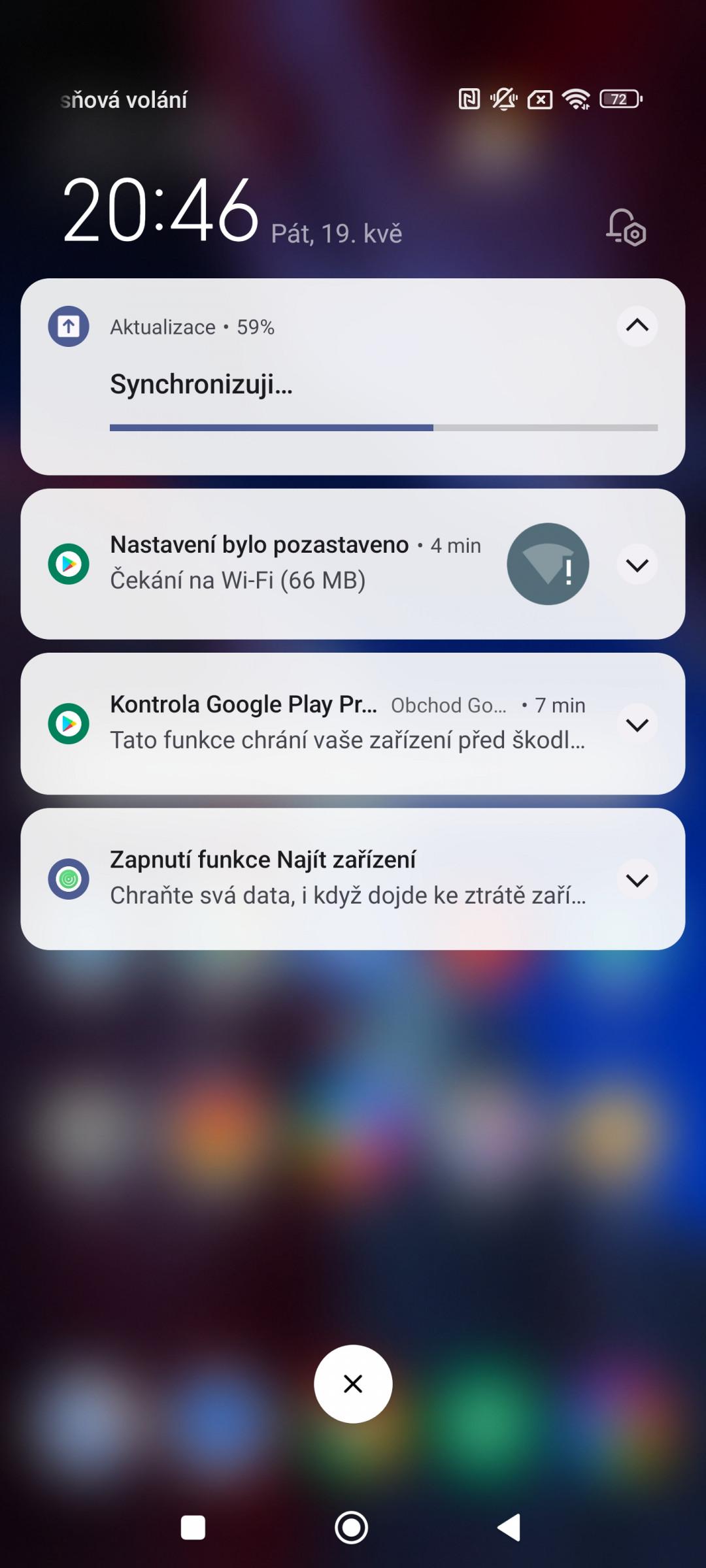Go back with navigation bar arrow

pos(509,1527)
